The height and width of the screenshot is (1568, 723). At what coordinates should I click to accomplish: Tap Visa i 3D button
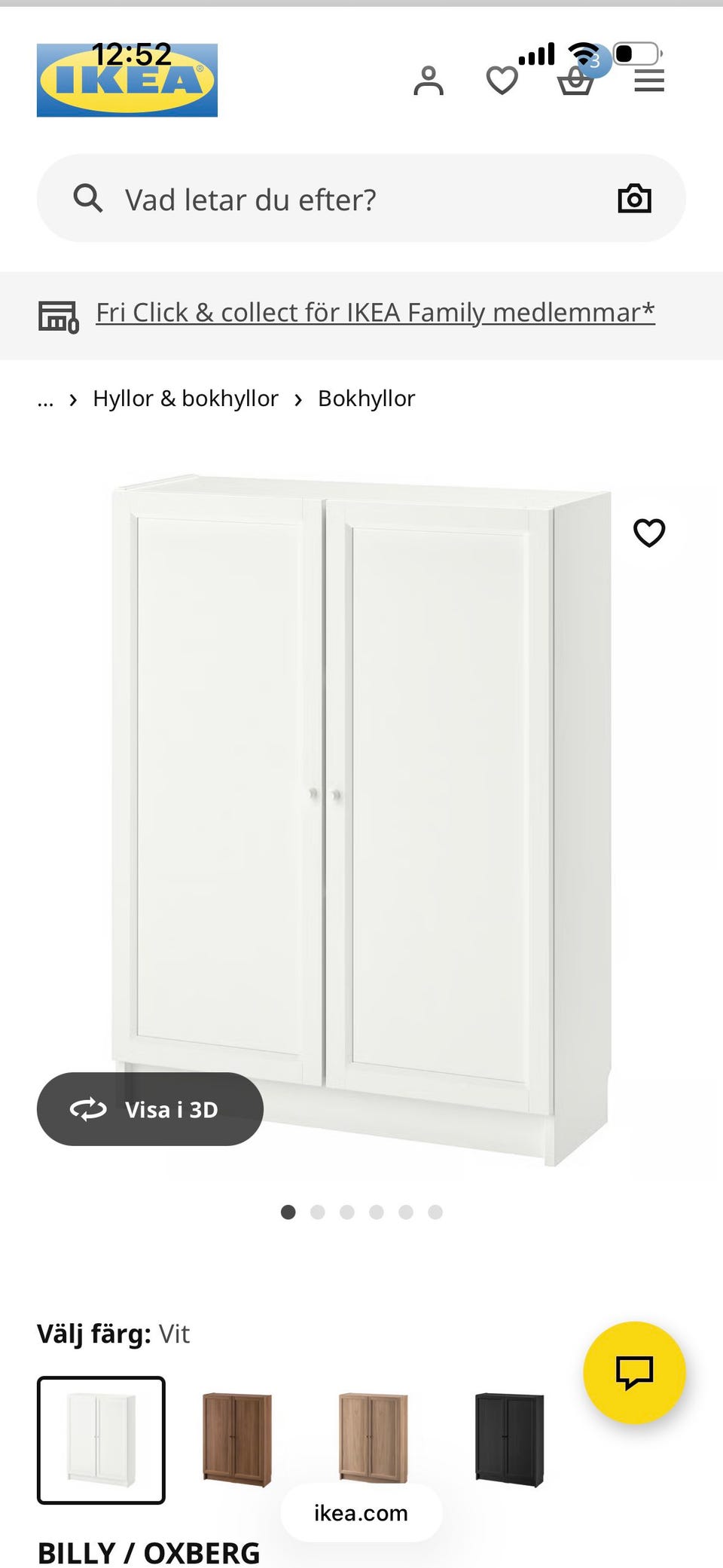150,1109
